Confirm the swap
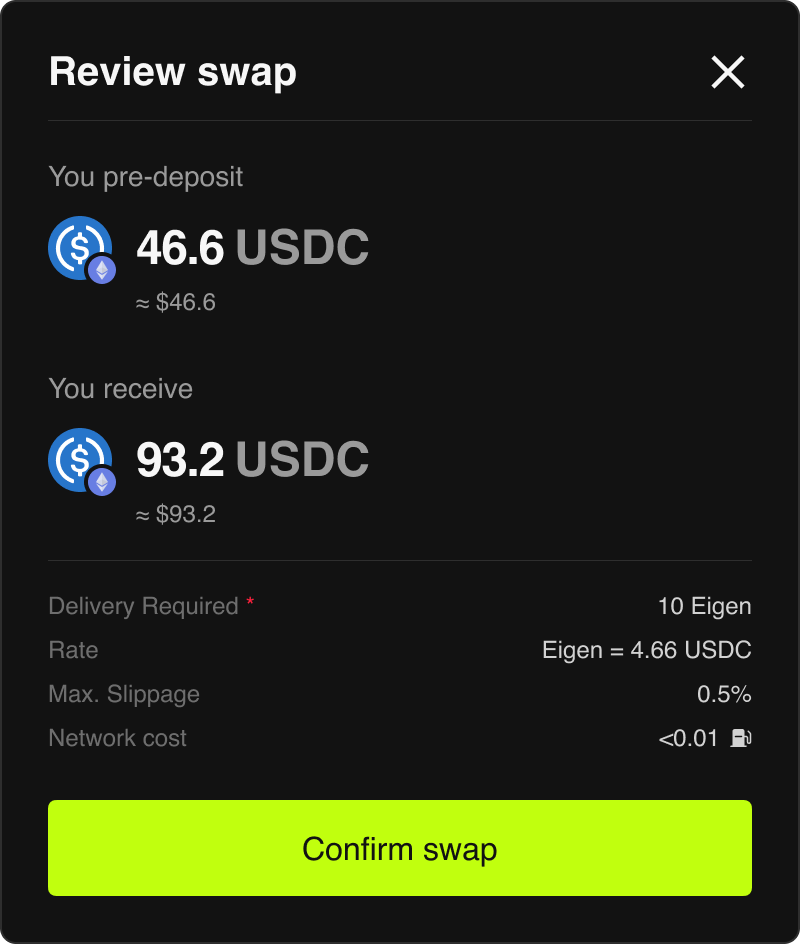 point(400,848)
